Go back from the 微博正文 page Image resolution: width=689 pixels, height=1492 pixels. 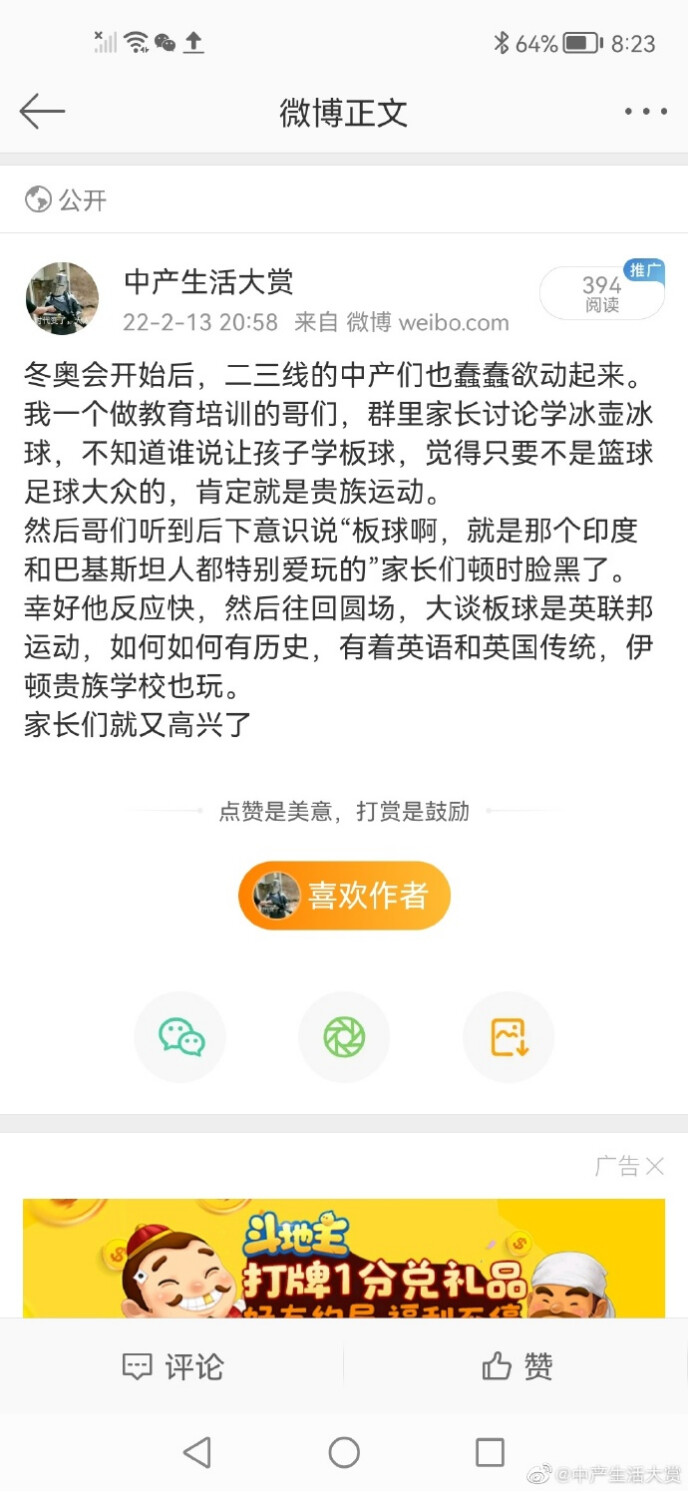tap(42, 111)
